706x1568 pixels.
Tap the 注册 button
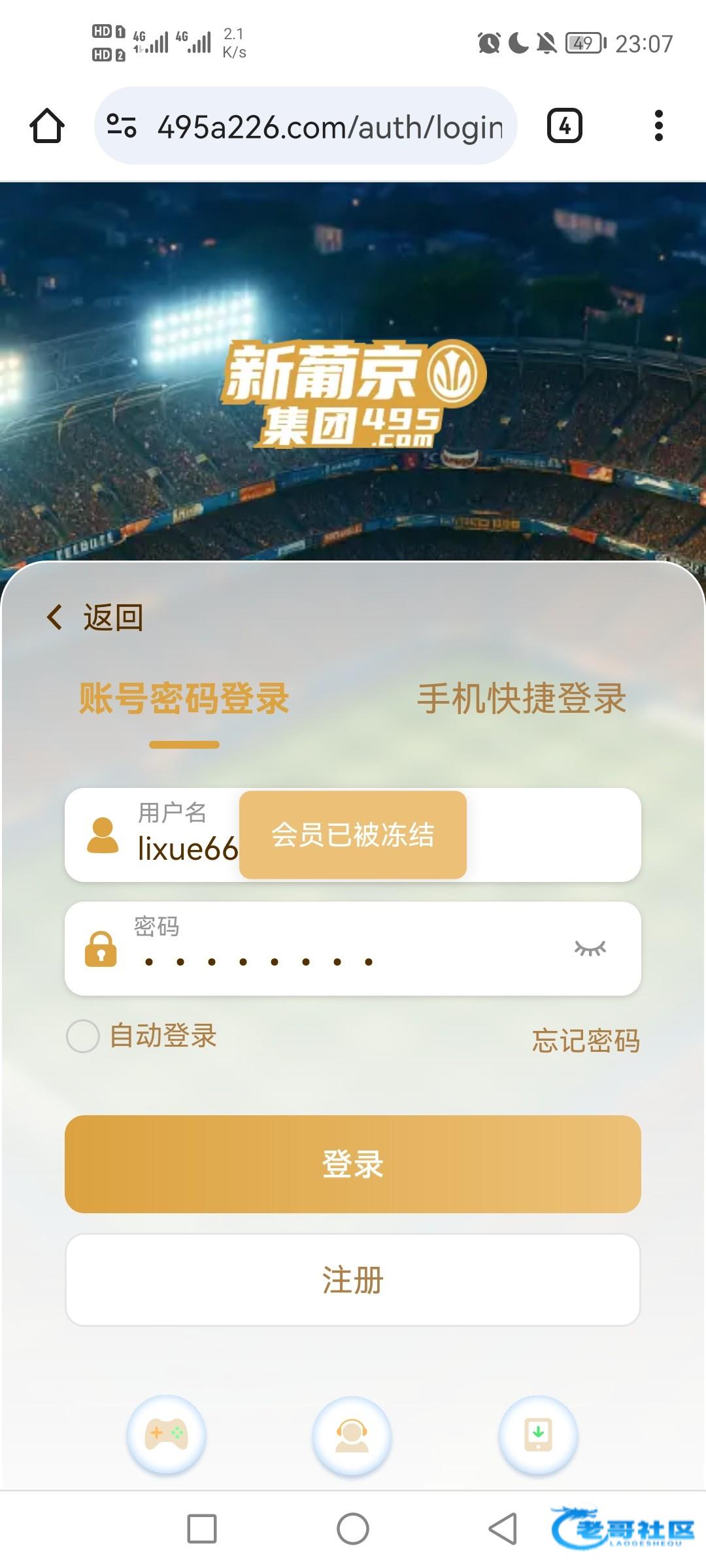(353, 1280)
